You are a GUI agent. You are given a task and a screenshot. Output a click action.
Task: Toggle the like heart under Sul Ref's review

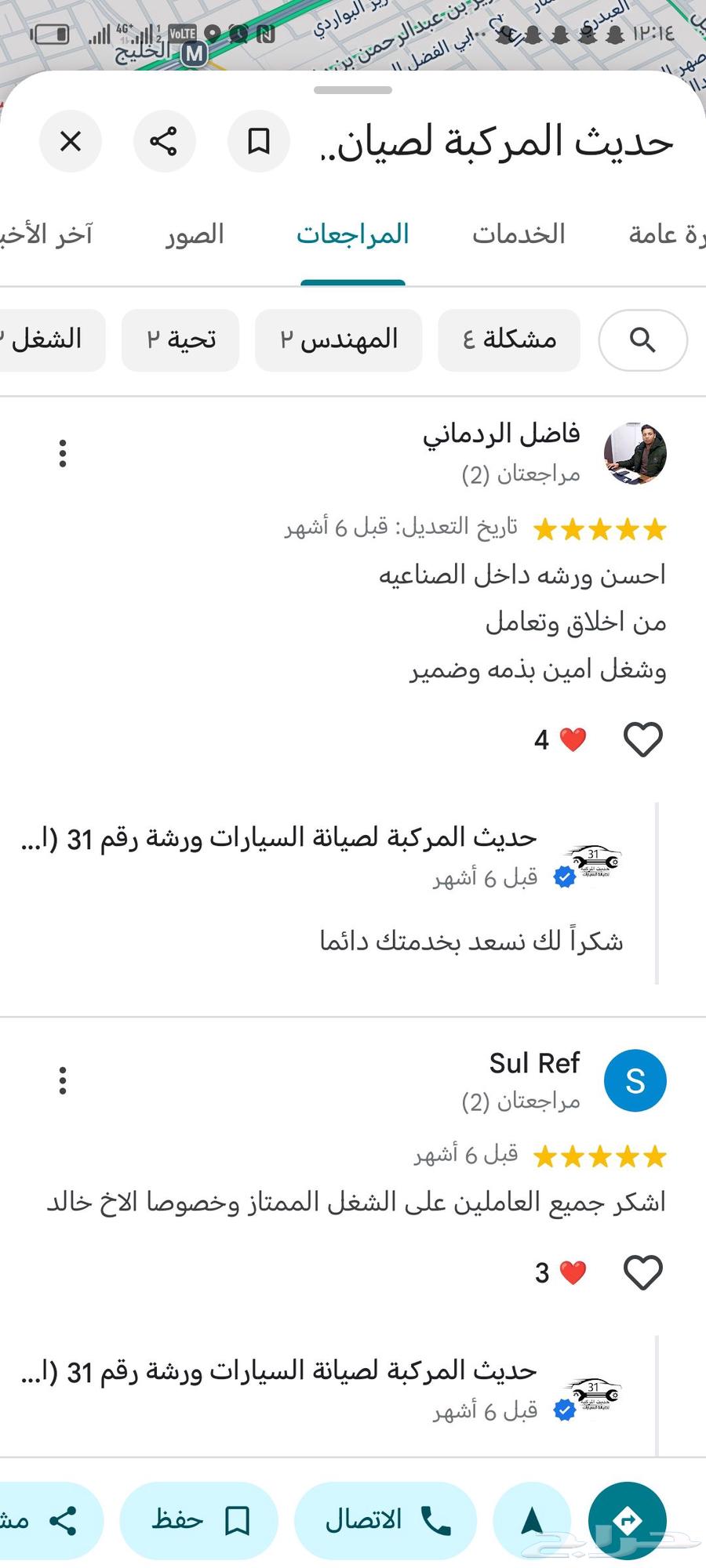(643, 1271)
